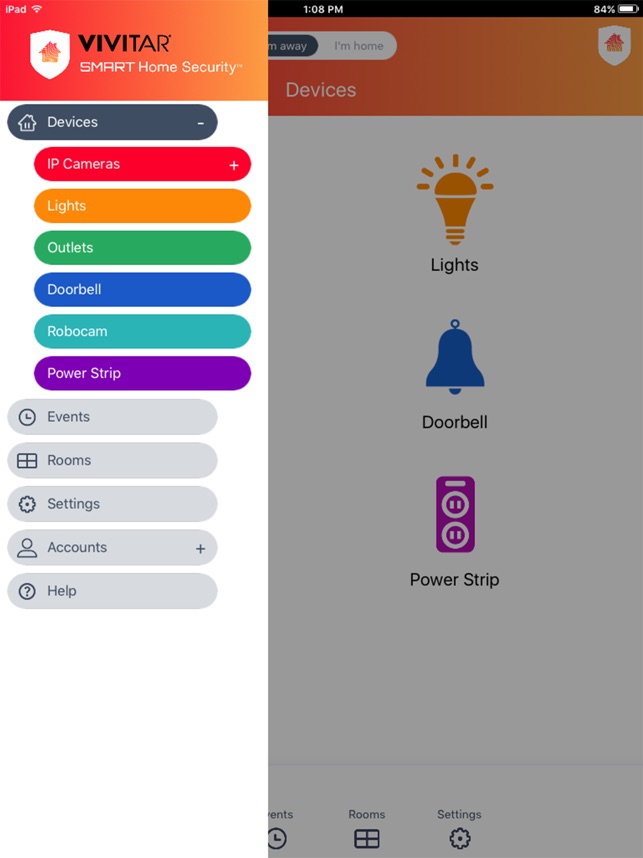The width and height of the screenshot is (643, 858).
Task: Go to Robocam devices
Action: [x=142, y=332]
